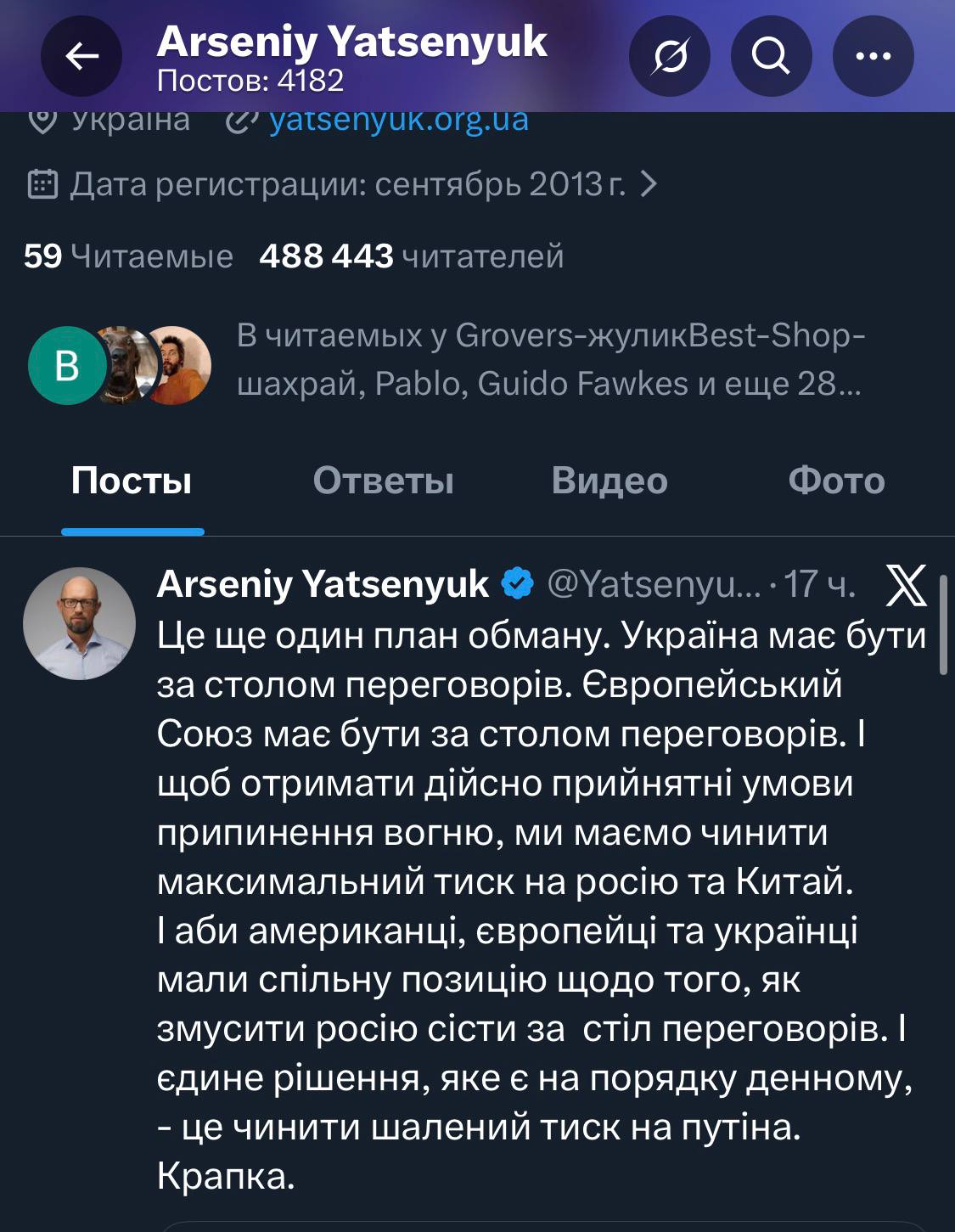The height and width of the screenshot is (1232, 955).
Task: View the 488 443 followers list
Action: point(412,256)
